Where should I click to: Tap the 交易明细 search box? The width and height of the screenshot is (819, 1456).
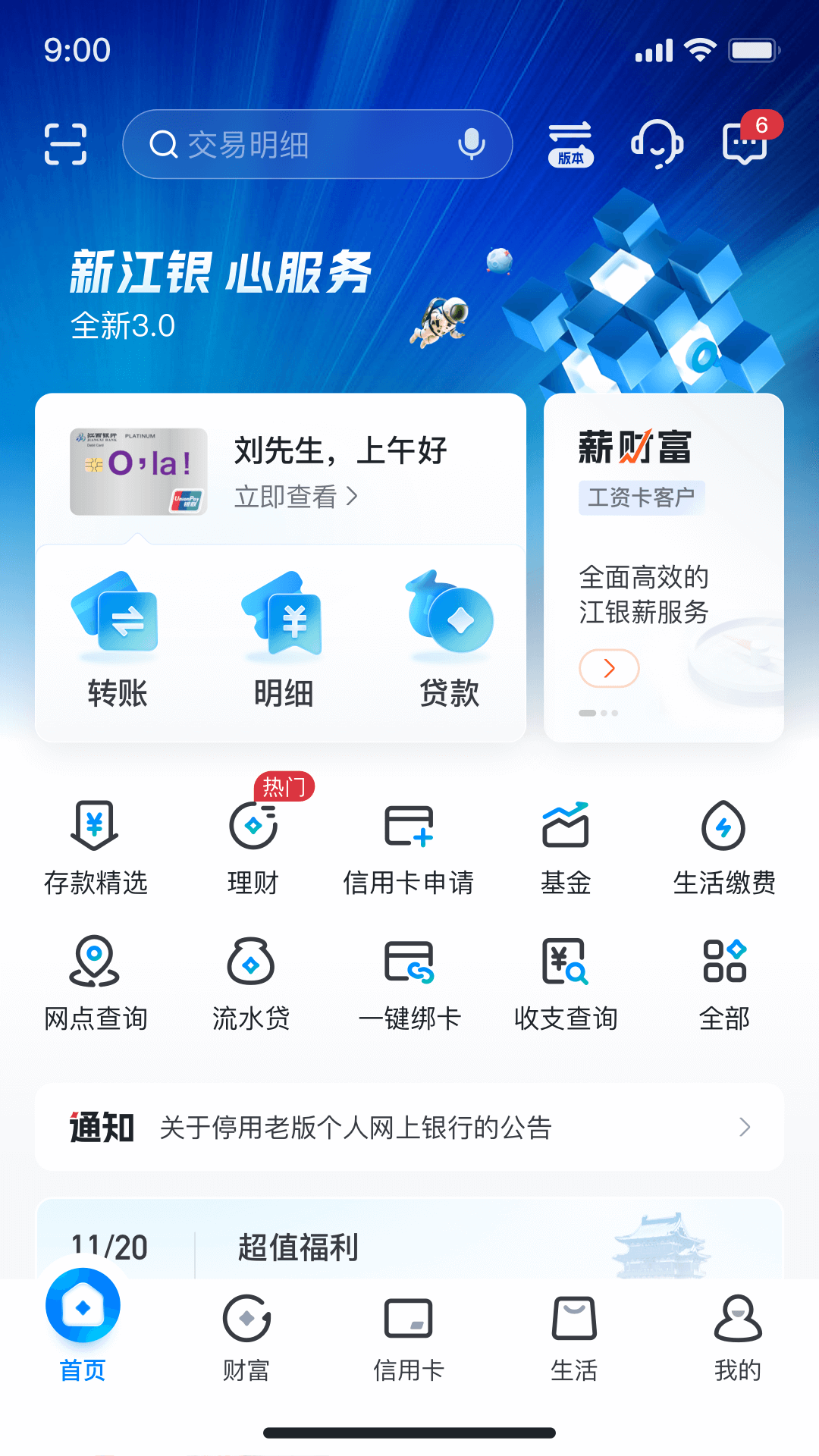coord(303,144)
